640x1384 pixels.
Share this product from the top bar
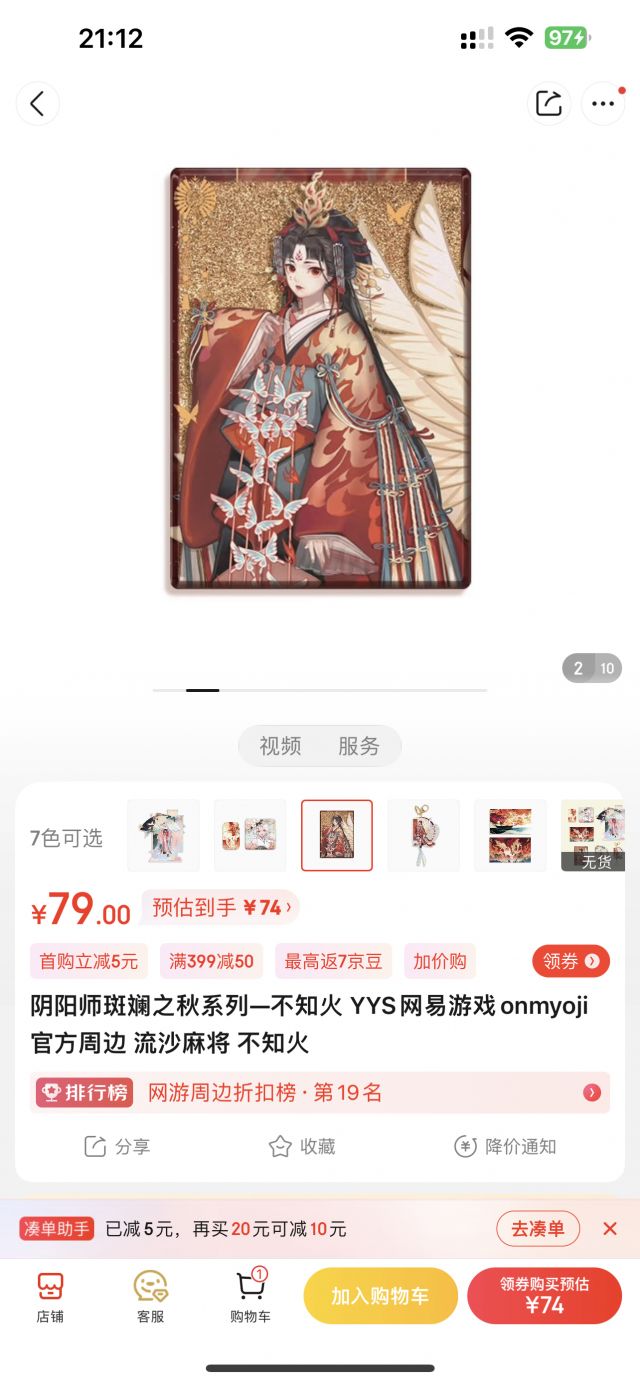(x=549, y=103)
